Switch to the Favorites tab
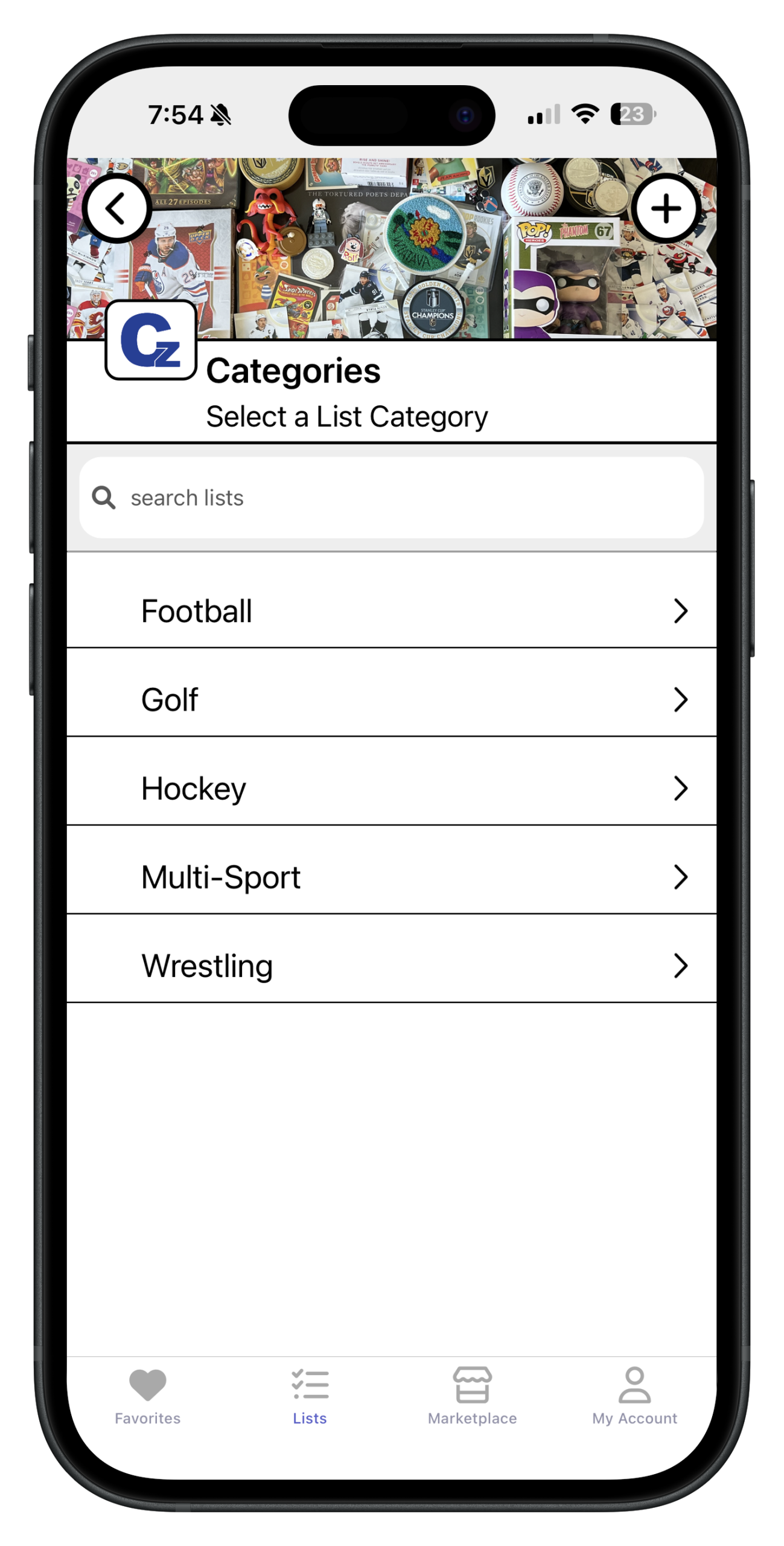The height and width of the screenshot is (1546, 784). click(x=148, y=1396)
